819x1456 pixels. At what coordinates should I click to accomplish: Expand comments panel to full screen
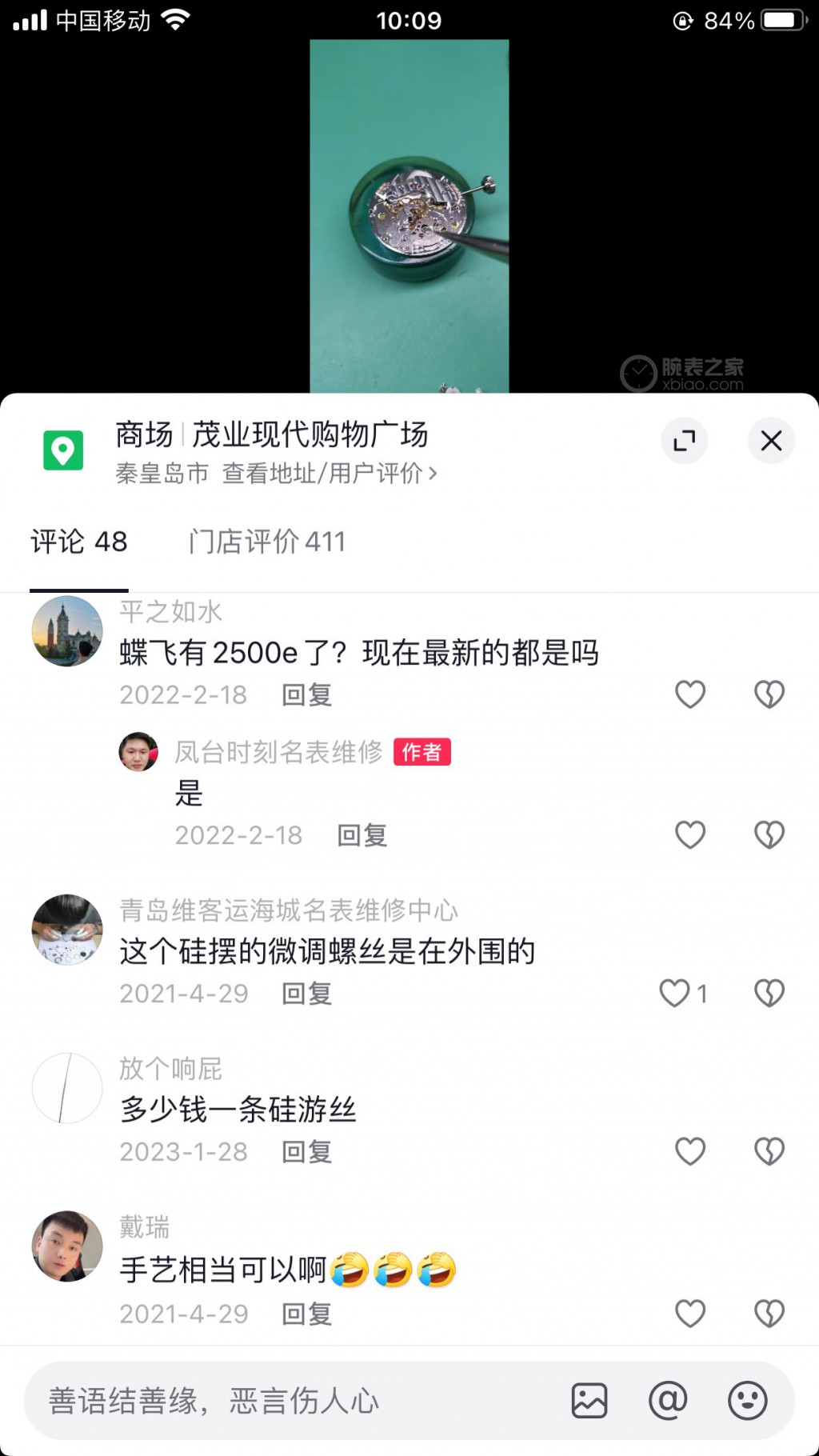[x=684, y=440]
